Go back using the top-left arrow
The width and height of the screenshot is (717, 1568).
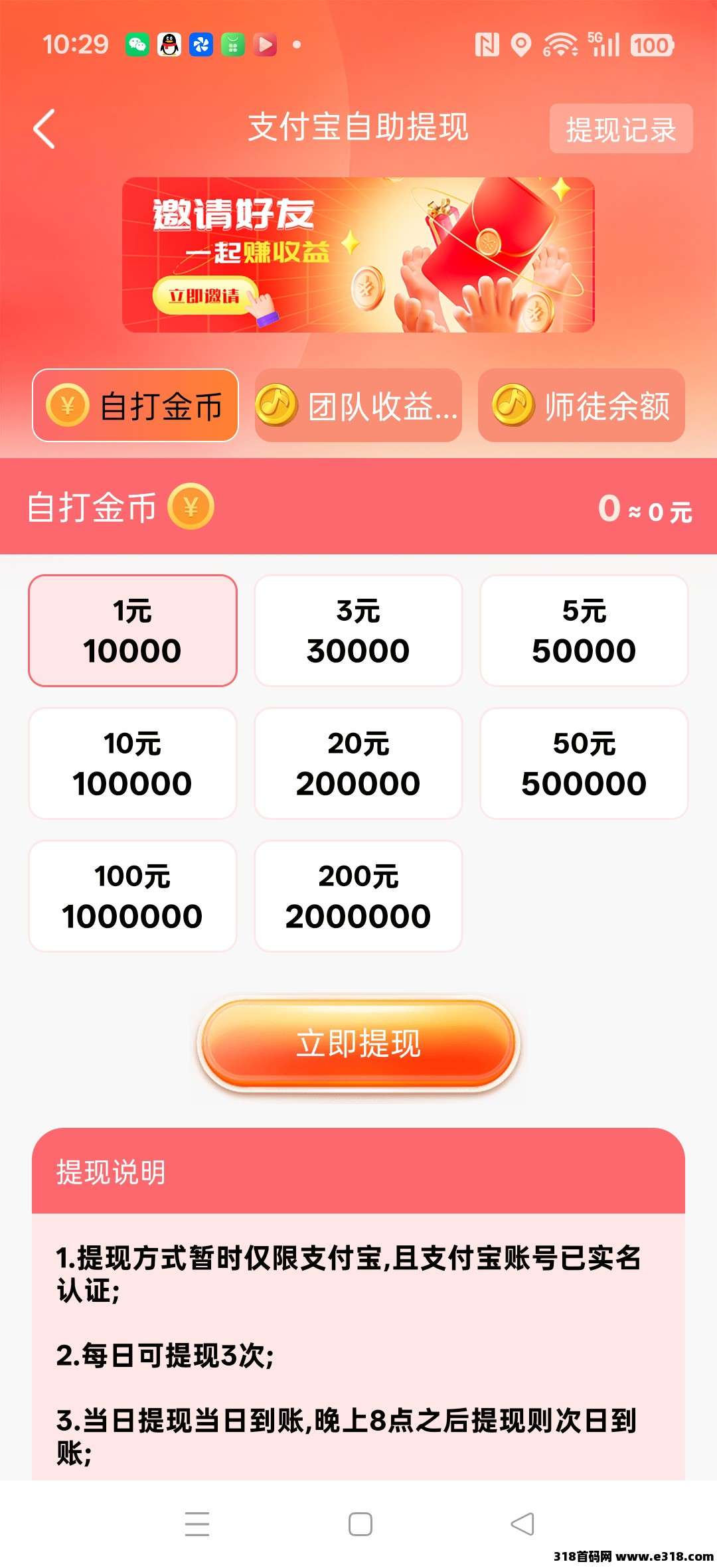[x=44, y=128]
